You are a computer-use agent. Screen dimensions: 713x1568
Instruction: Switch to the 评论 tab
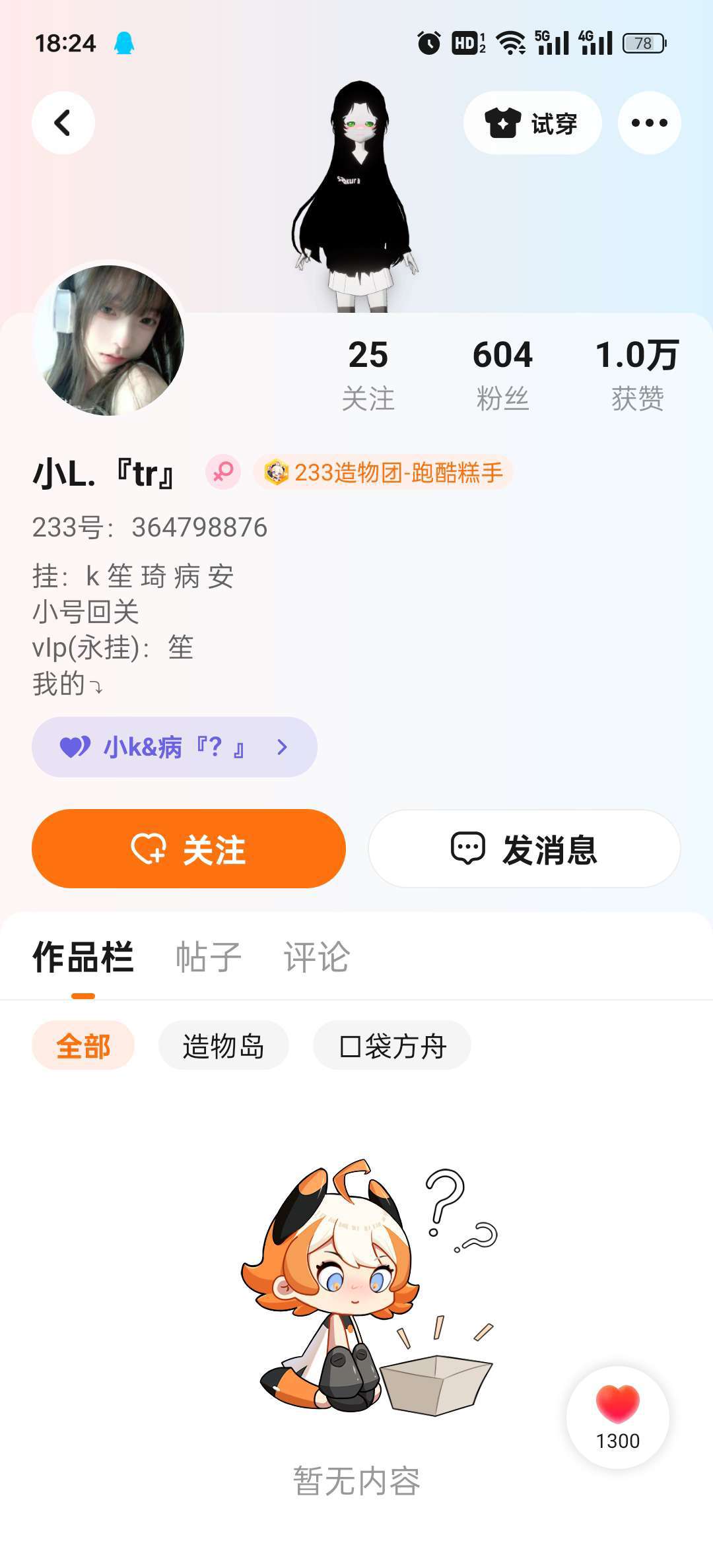(317, 958)
